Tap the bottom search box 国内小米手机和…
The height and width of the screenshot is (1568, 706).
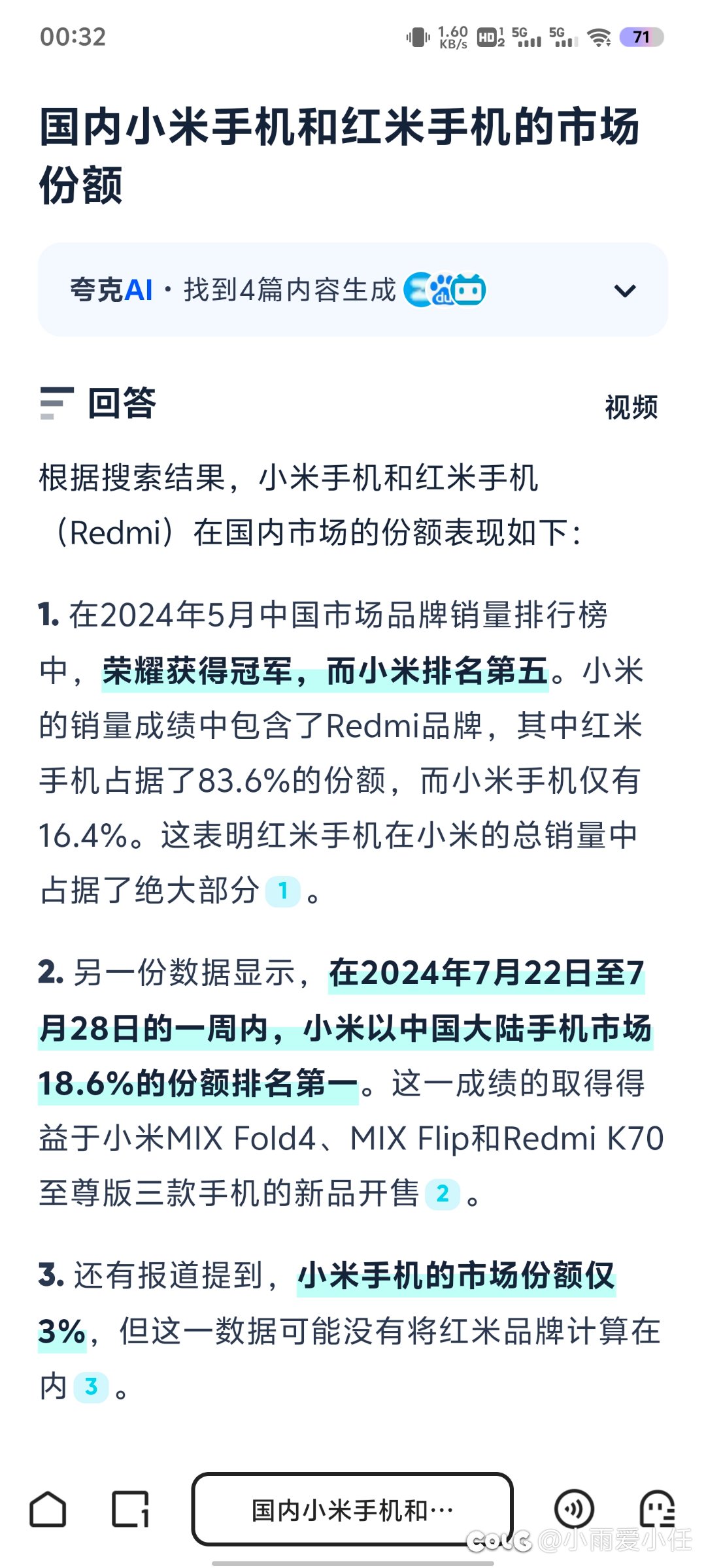pos(352,1509)
